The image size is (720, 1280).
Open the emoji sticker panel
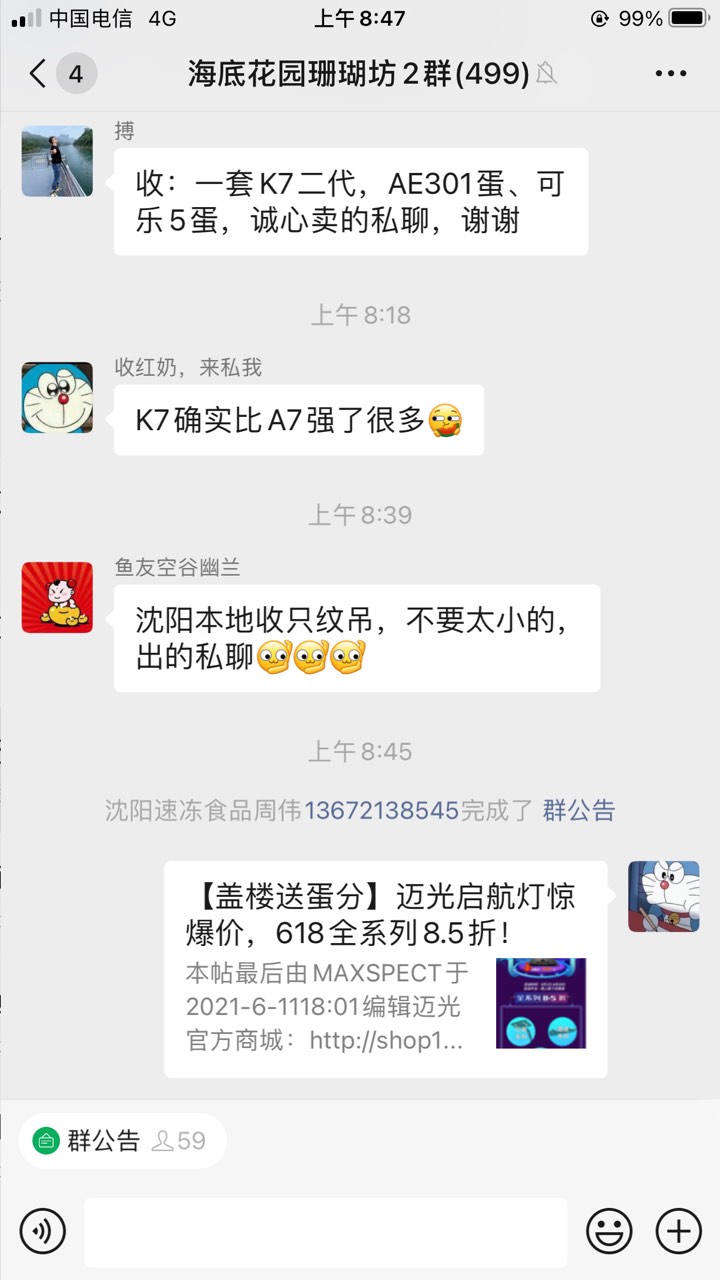(608, 1231)
